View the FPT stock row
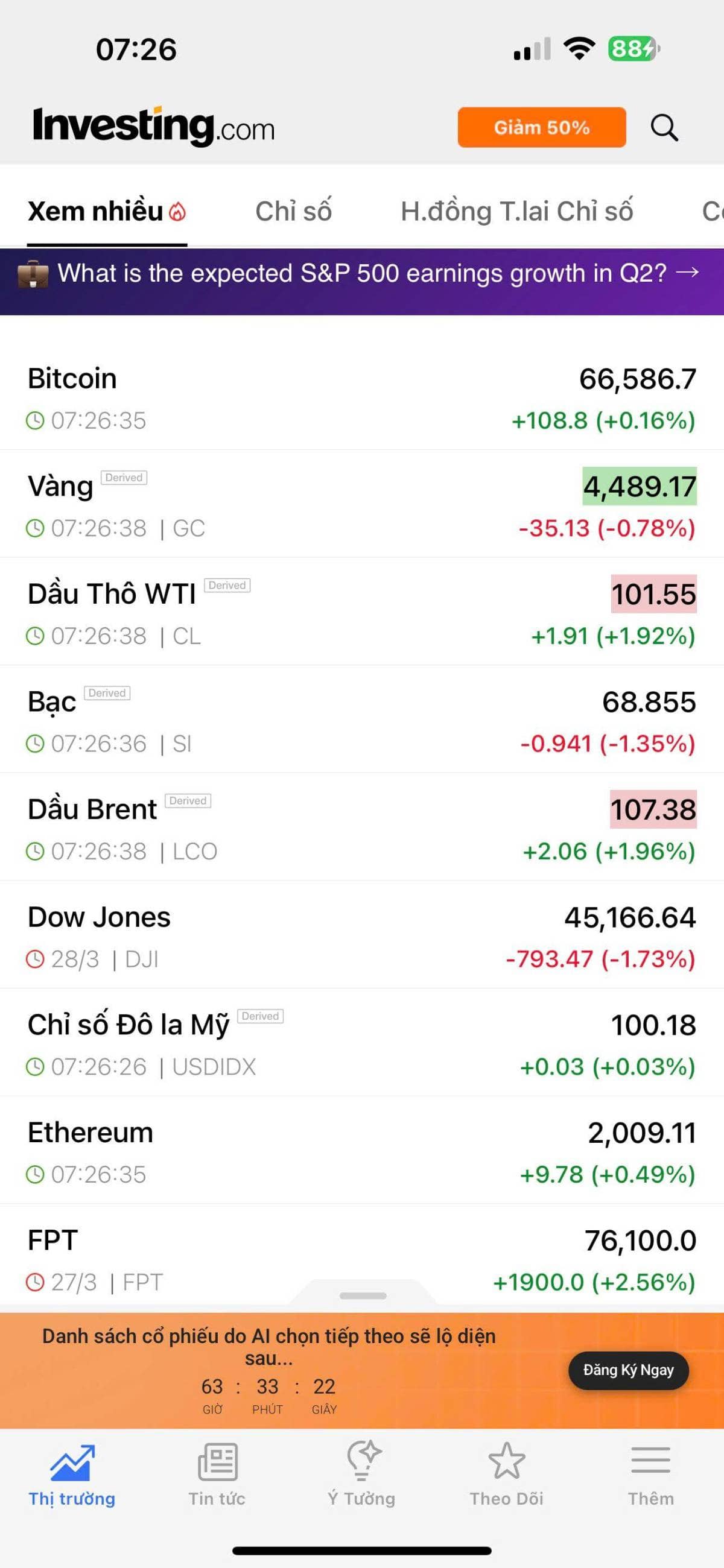Viewport: 724px width, 1568px height. tap(361, 1260)
